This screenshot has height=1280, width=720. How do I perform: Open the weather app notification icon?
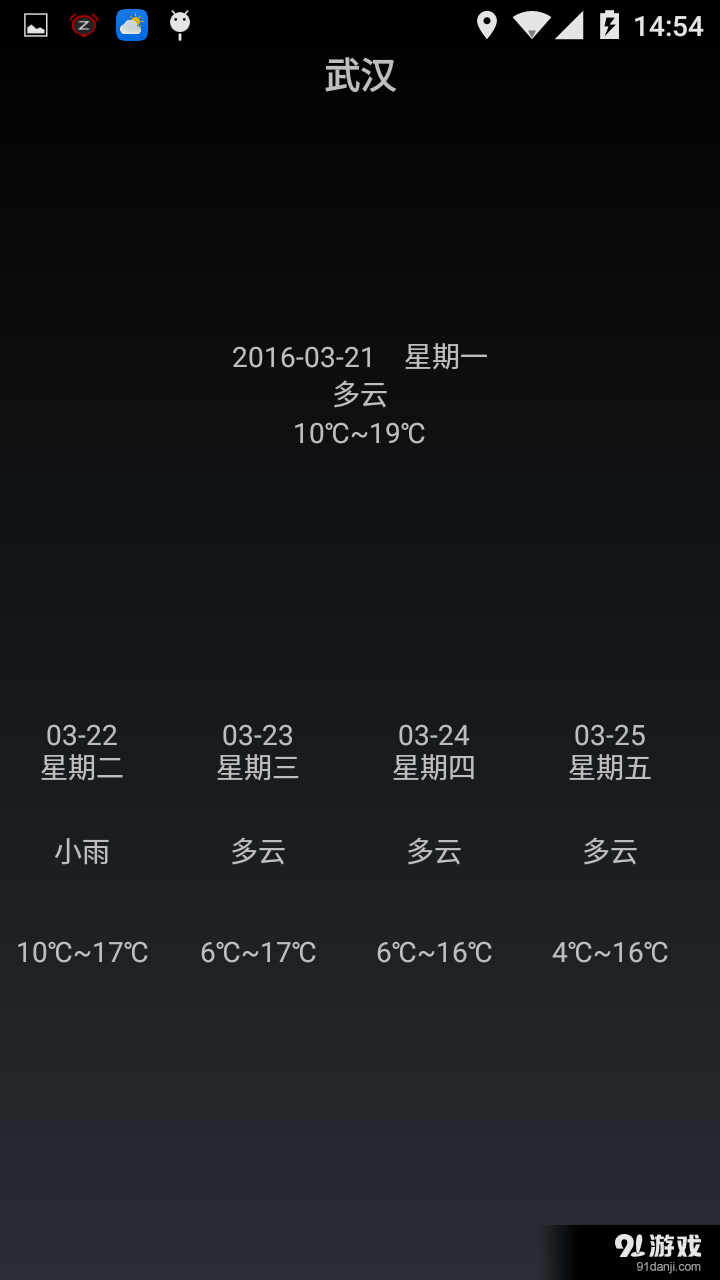tap(131, 24)
